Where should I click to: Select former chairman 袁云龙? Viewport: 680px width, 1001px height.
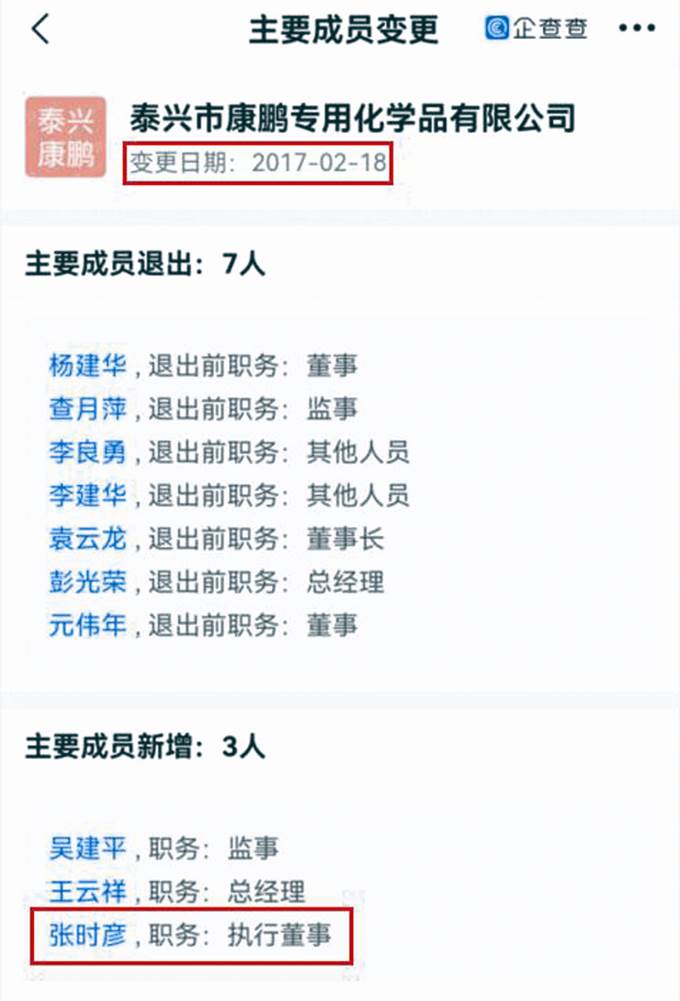click(x=88, y=539)
